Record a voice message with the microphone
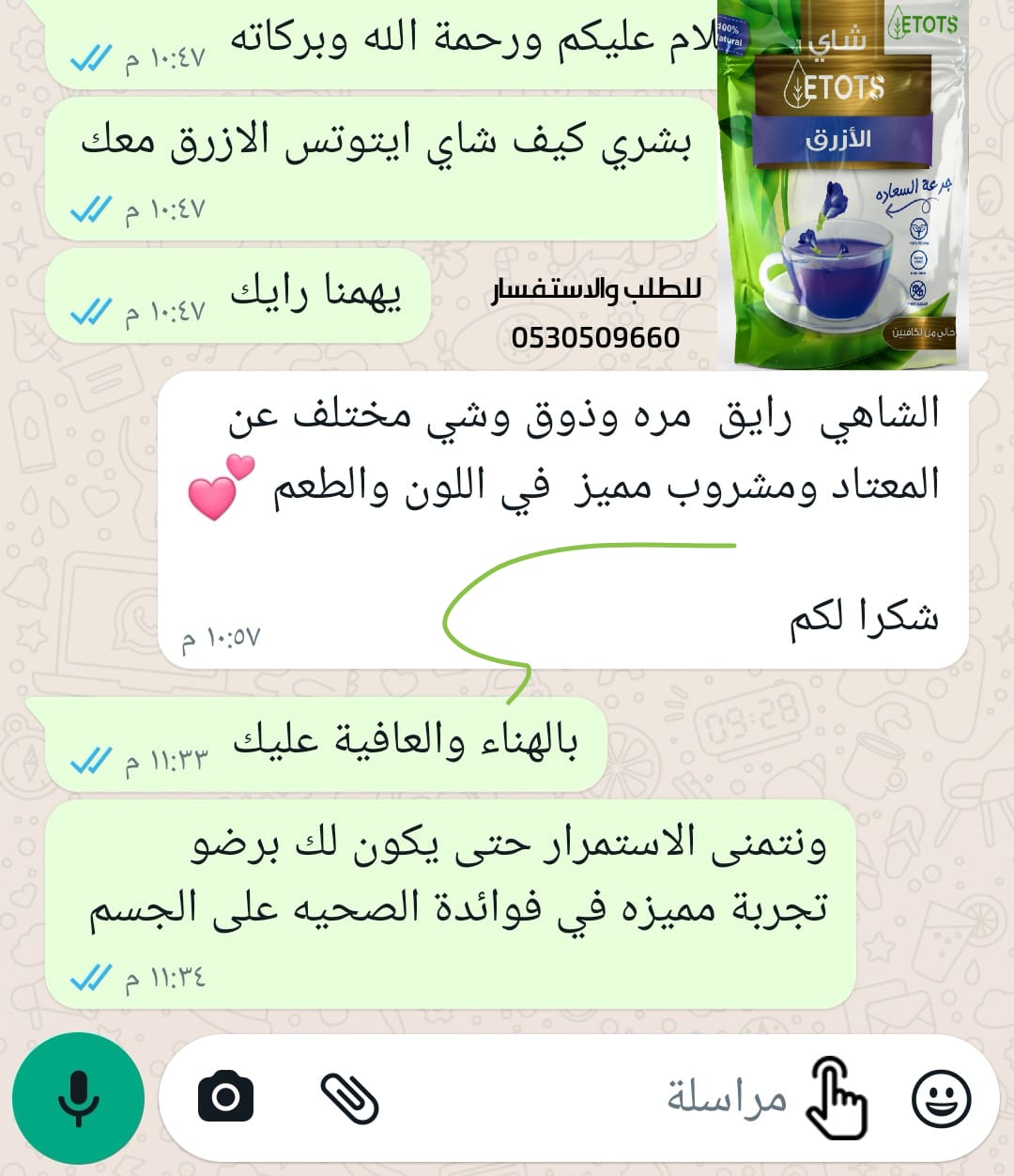The image size is (1014, 1176). (78, 1097)
